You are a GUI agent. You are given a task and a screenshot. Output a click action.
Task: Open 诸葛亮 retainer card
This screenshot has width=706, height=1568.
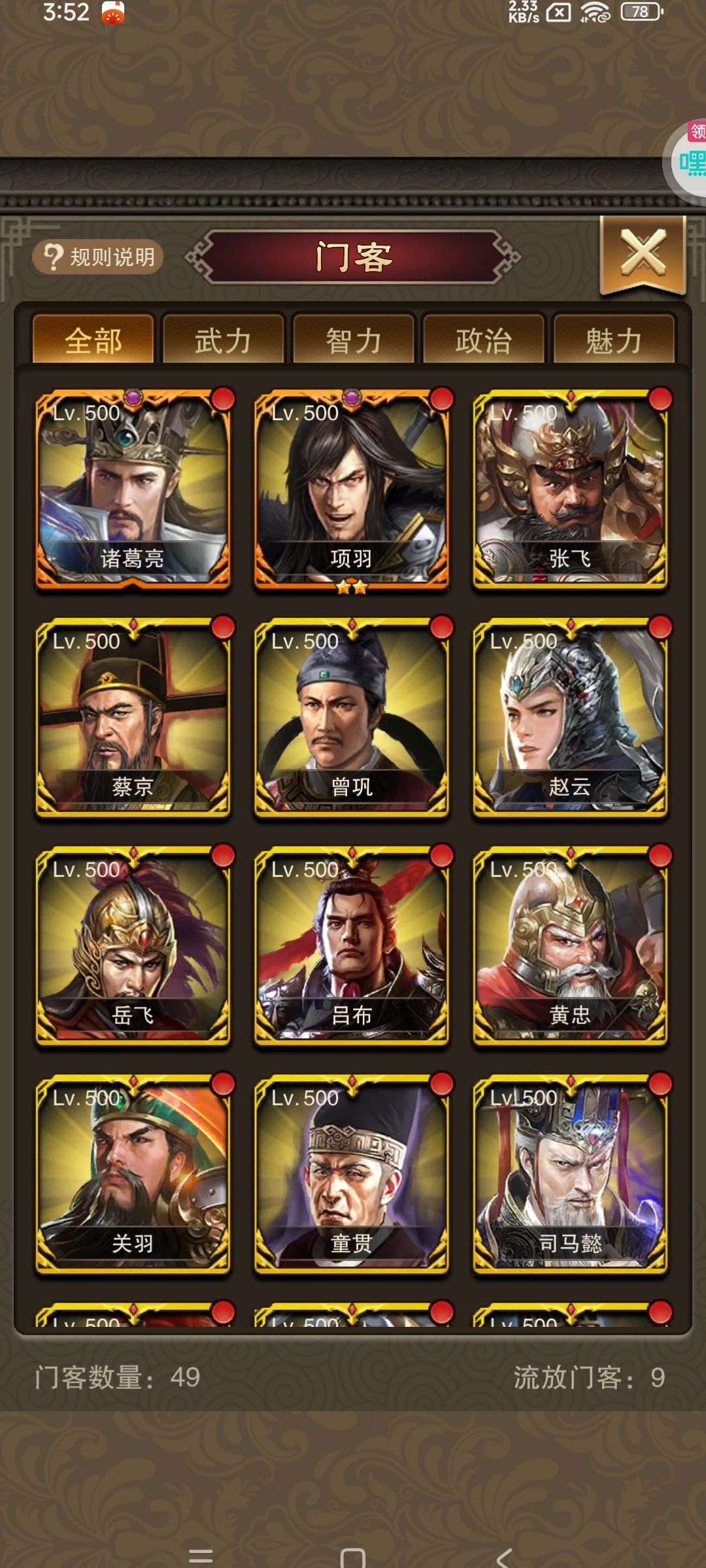(133, 490)
